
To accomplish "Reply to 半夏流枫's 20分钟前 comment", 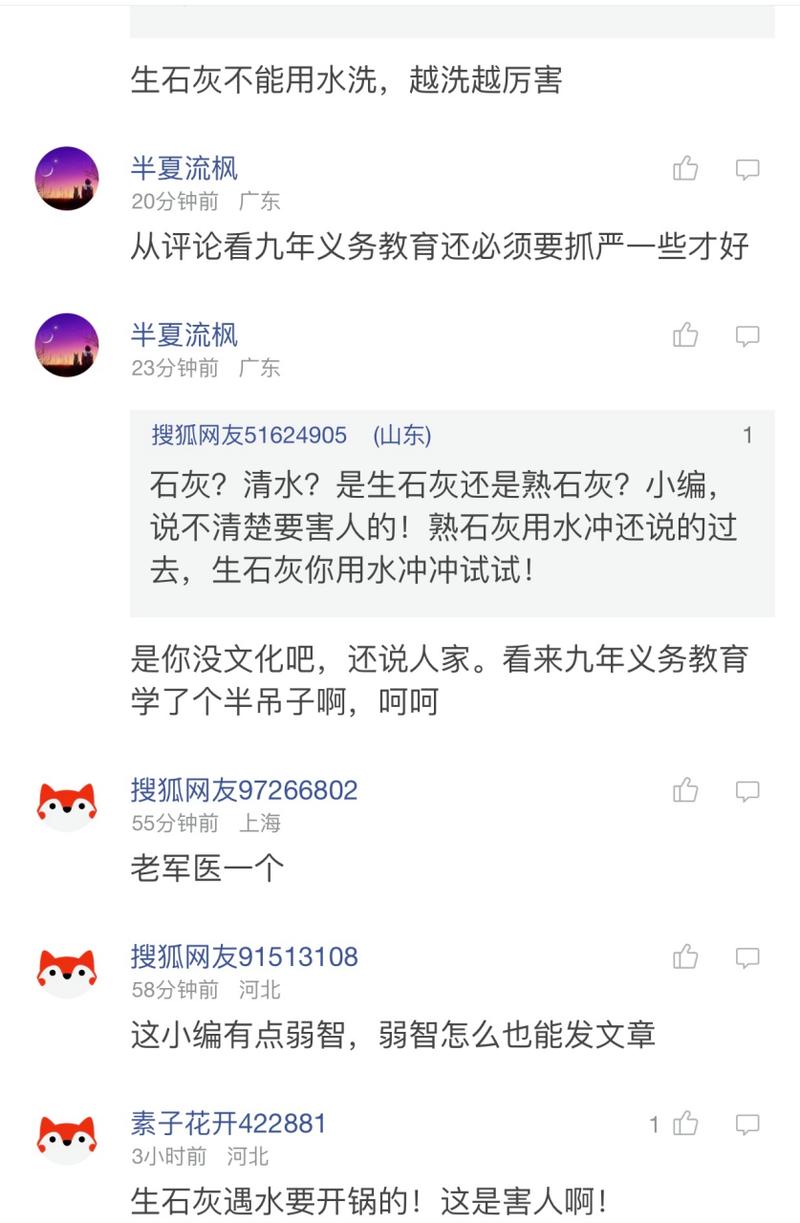I will tap(747, 169).
